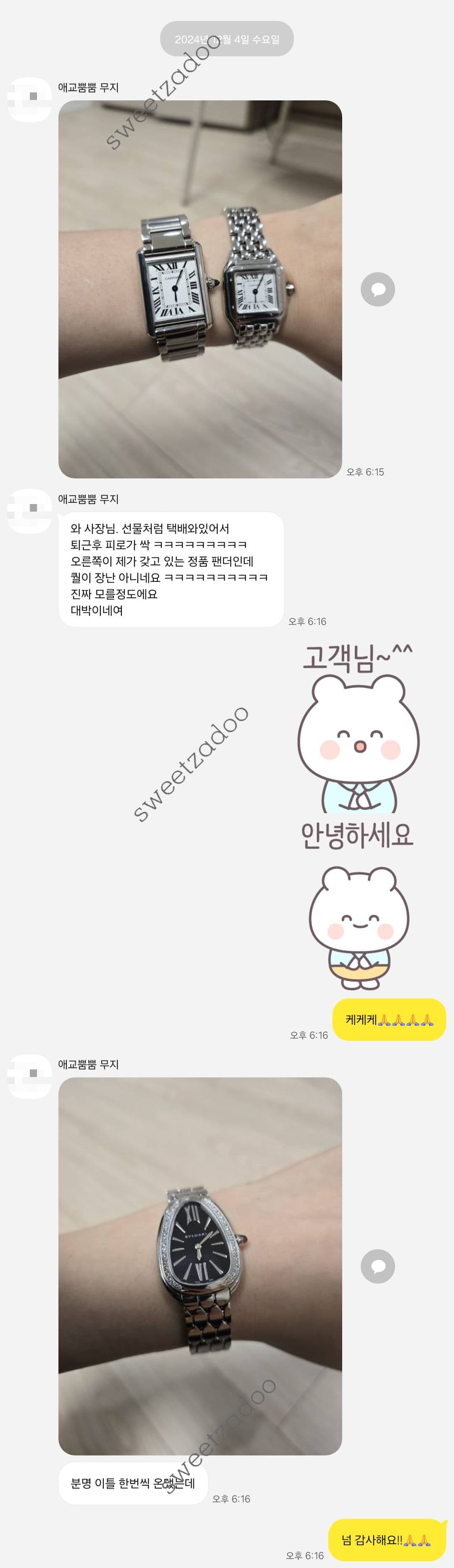Open the photo of two silver watches
The height and width of the screenshot is (1568, 454).
click(x=200, y=289)
